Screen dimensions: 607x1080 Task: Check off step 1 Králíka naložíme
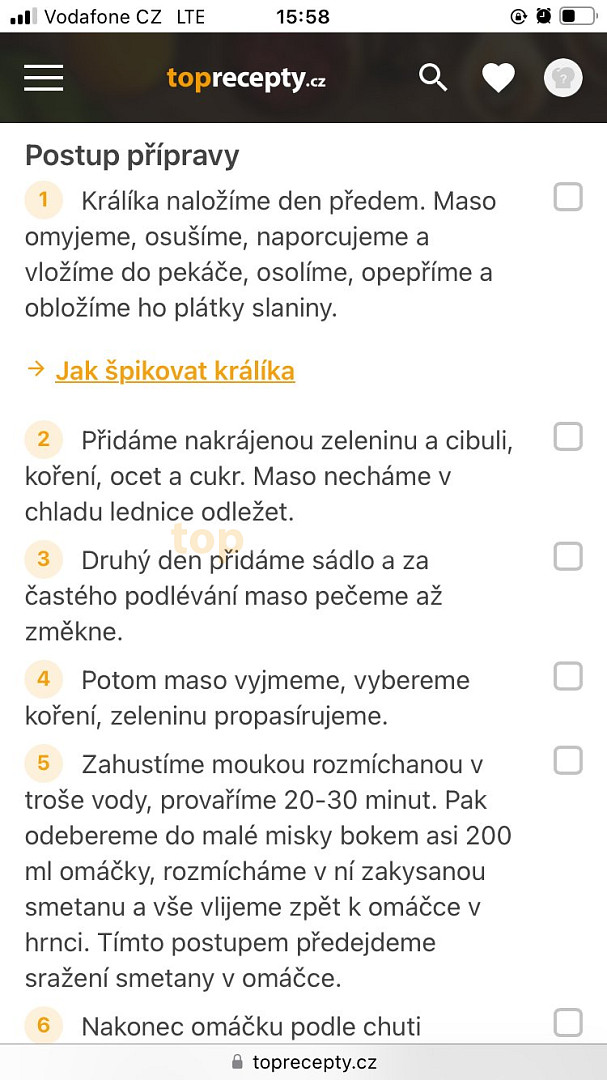(x=568, y=197)
